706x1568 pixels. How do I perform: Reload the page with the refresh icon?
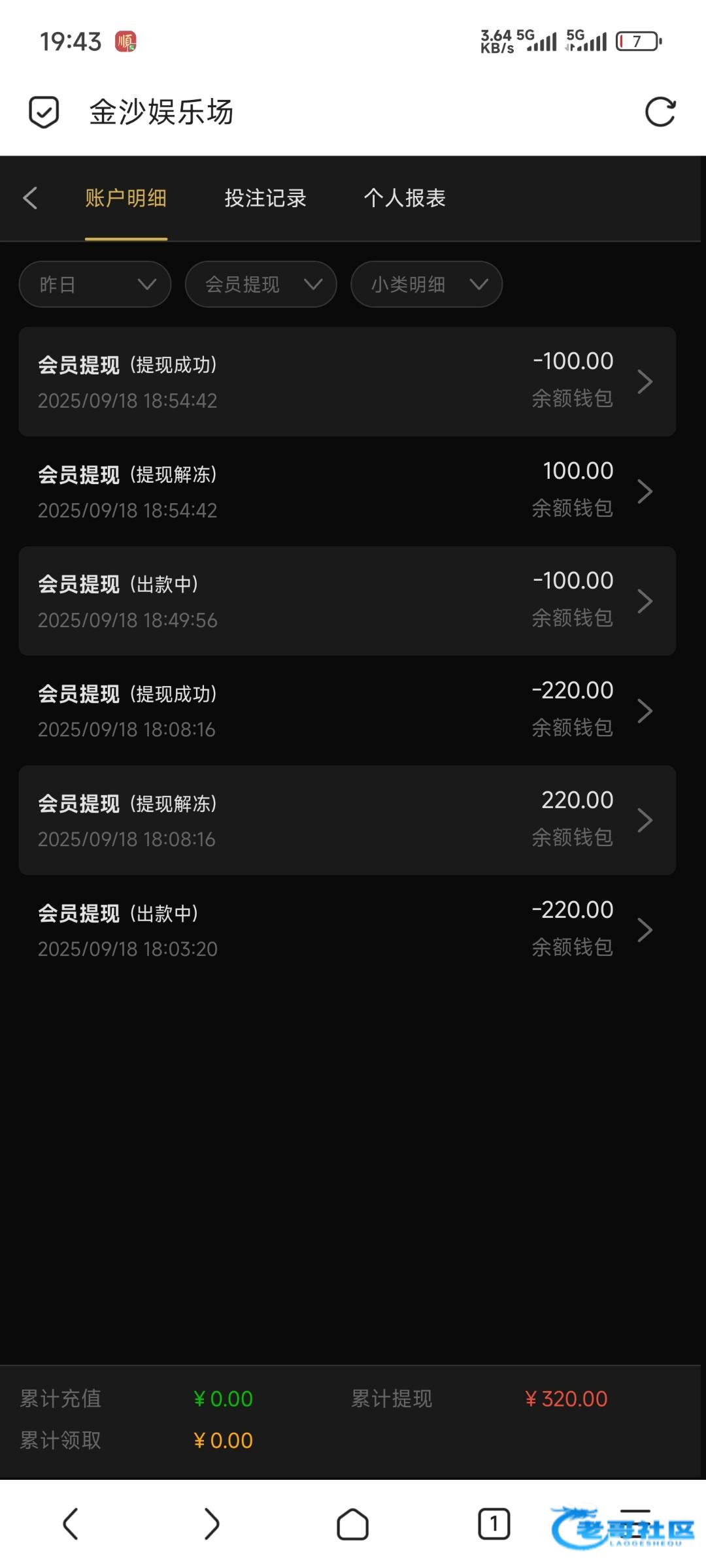pos(660,112)
